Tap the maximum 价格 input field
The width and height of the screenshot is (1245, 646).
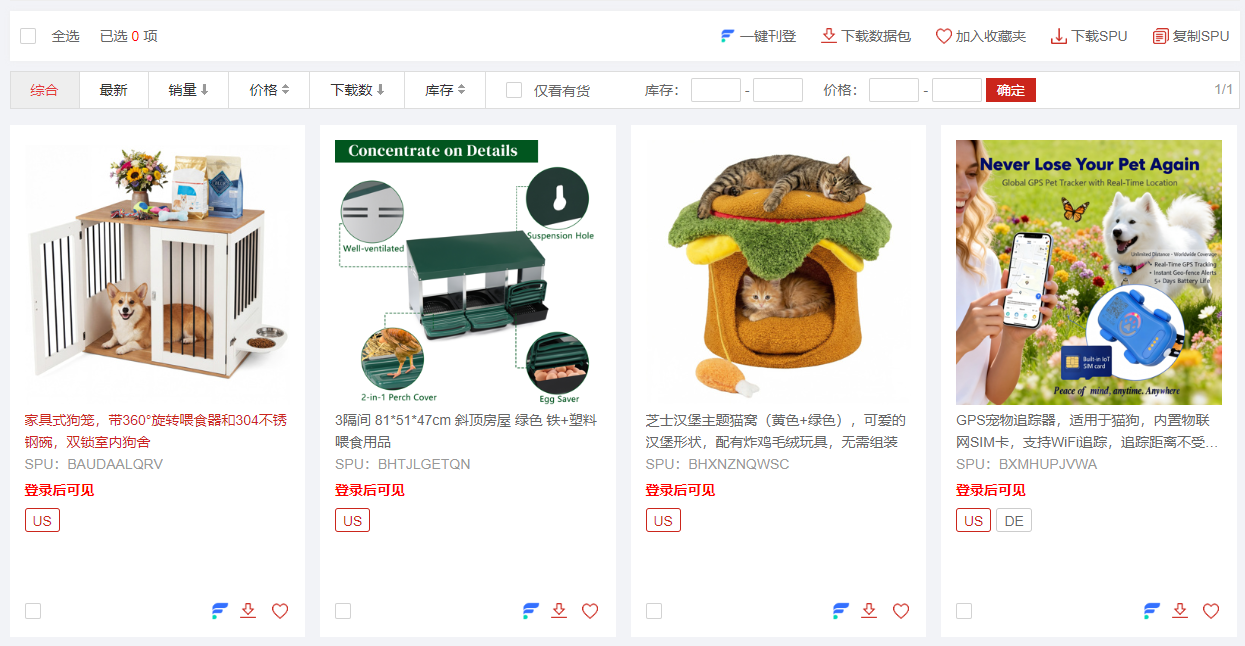tap(956, 90)
